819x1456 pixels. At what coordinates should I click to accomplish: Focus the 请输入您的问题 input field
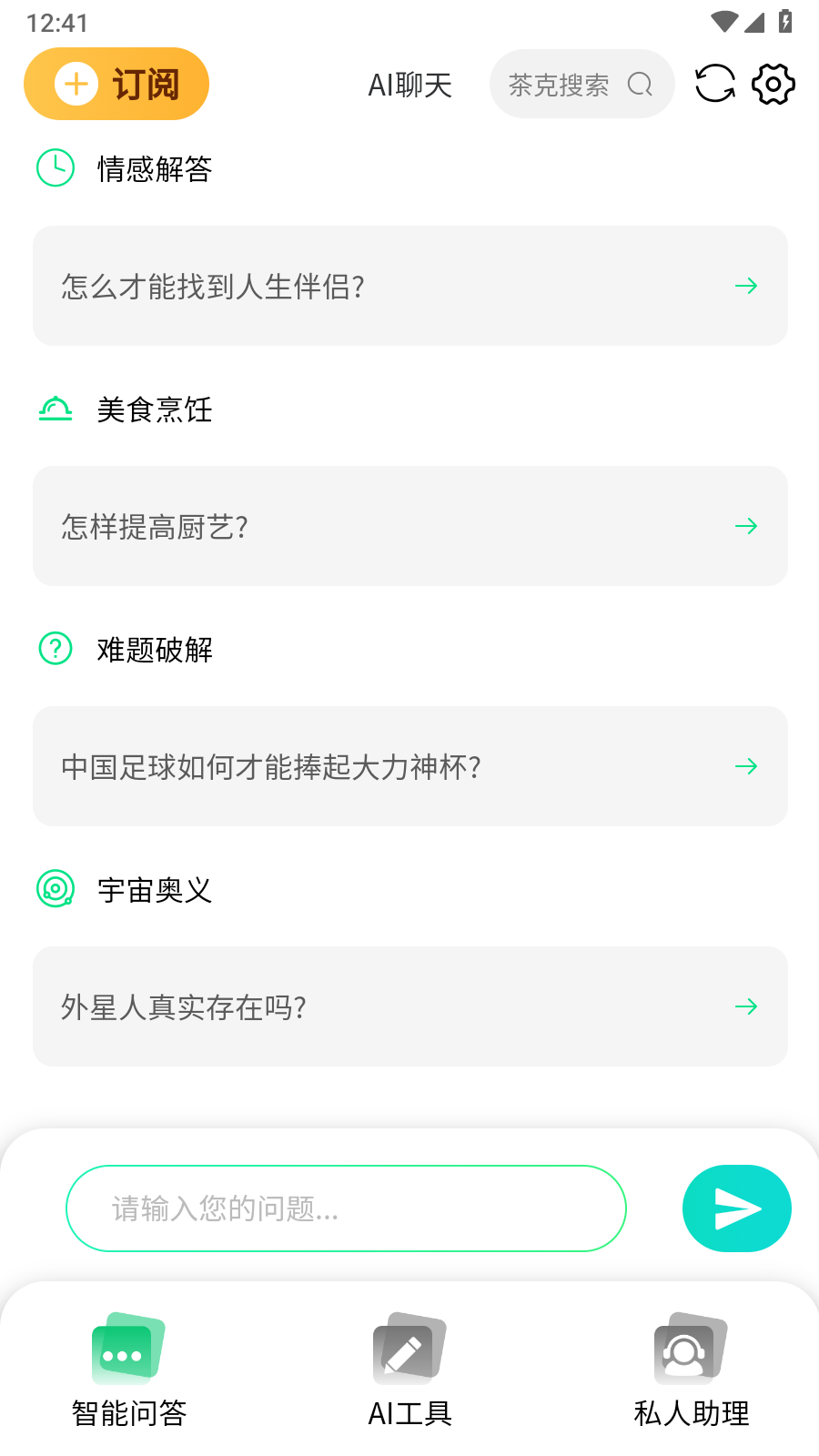tap(346, 1208)
